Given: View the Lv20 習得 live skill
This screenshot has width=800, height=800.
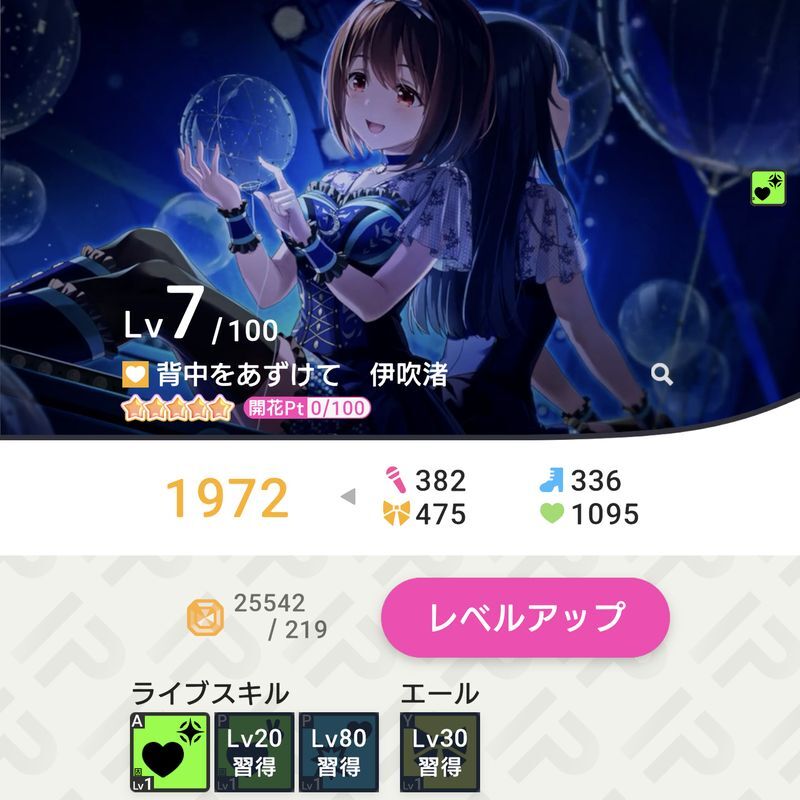Looking at the screenshot, I should [x=255, y=752].
